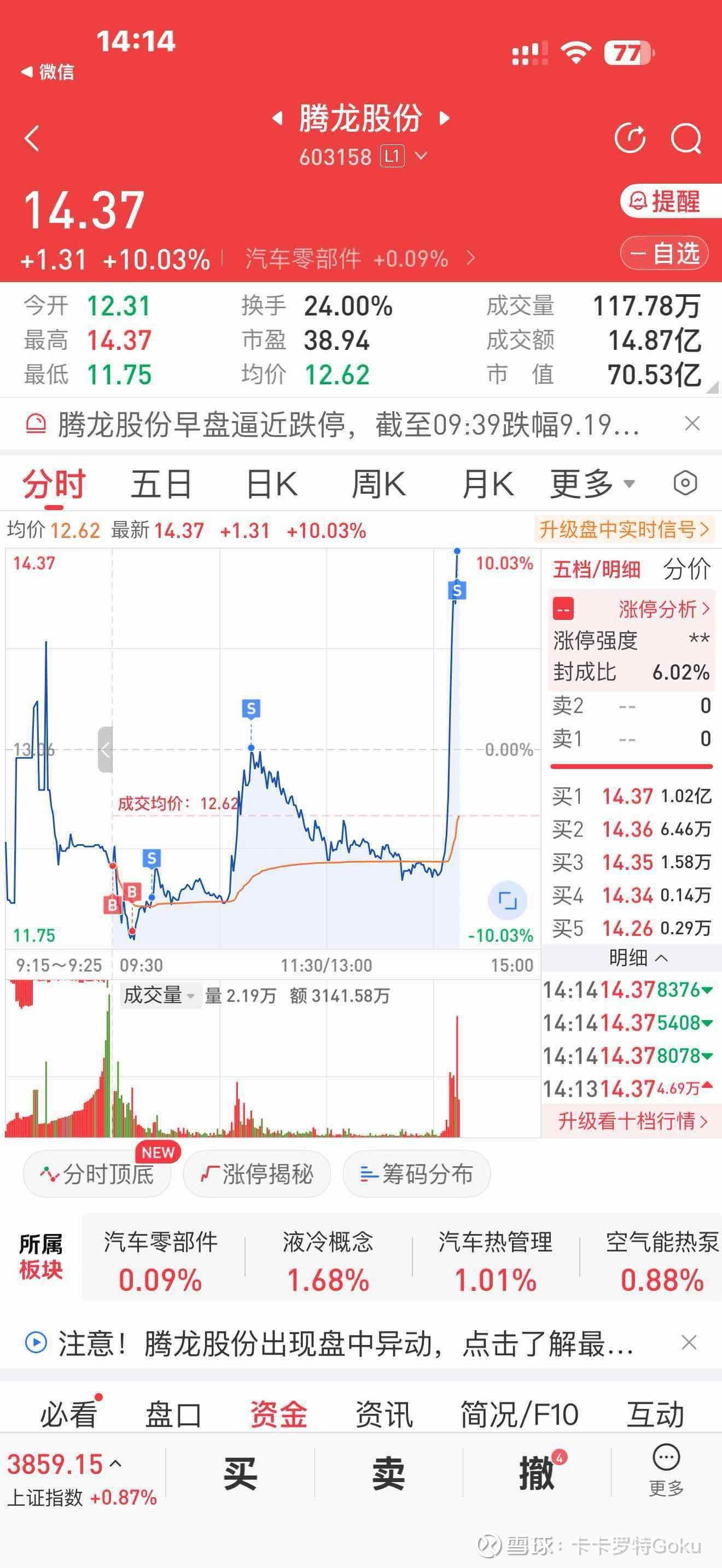Remove stock from 自选 watchlist
This screenshot has width=722, height=1568.
(664, 253)
